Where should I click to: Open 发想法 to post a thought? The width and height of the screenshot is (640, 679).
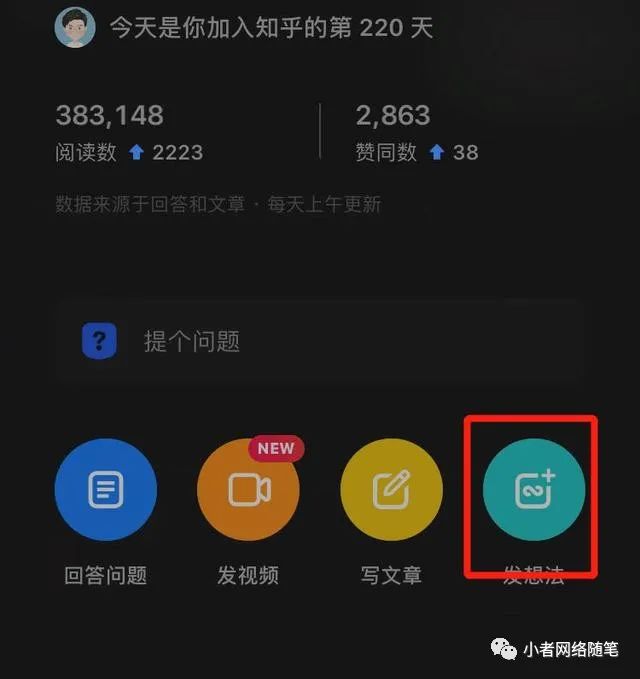[x=533, y=490]
